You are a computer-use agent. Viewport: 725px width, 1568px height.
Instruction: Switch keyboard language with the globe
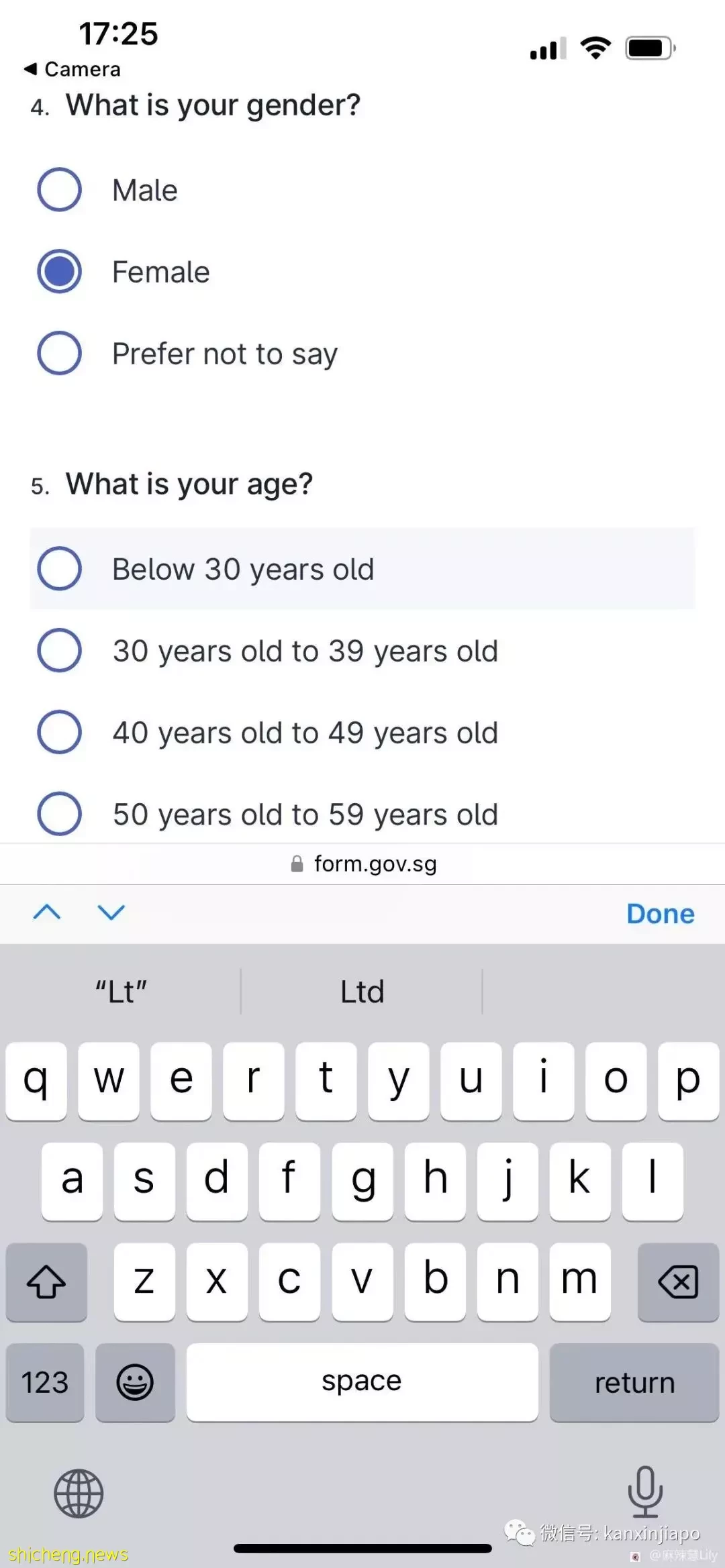coord(79,1494)
